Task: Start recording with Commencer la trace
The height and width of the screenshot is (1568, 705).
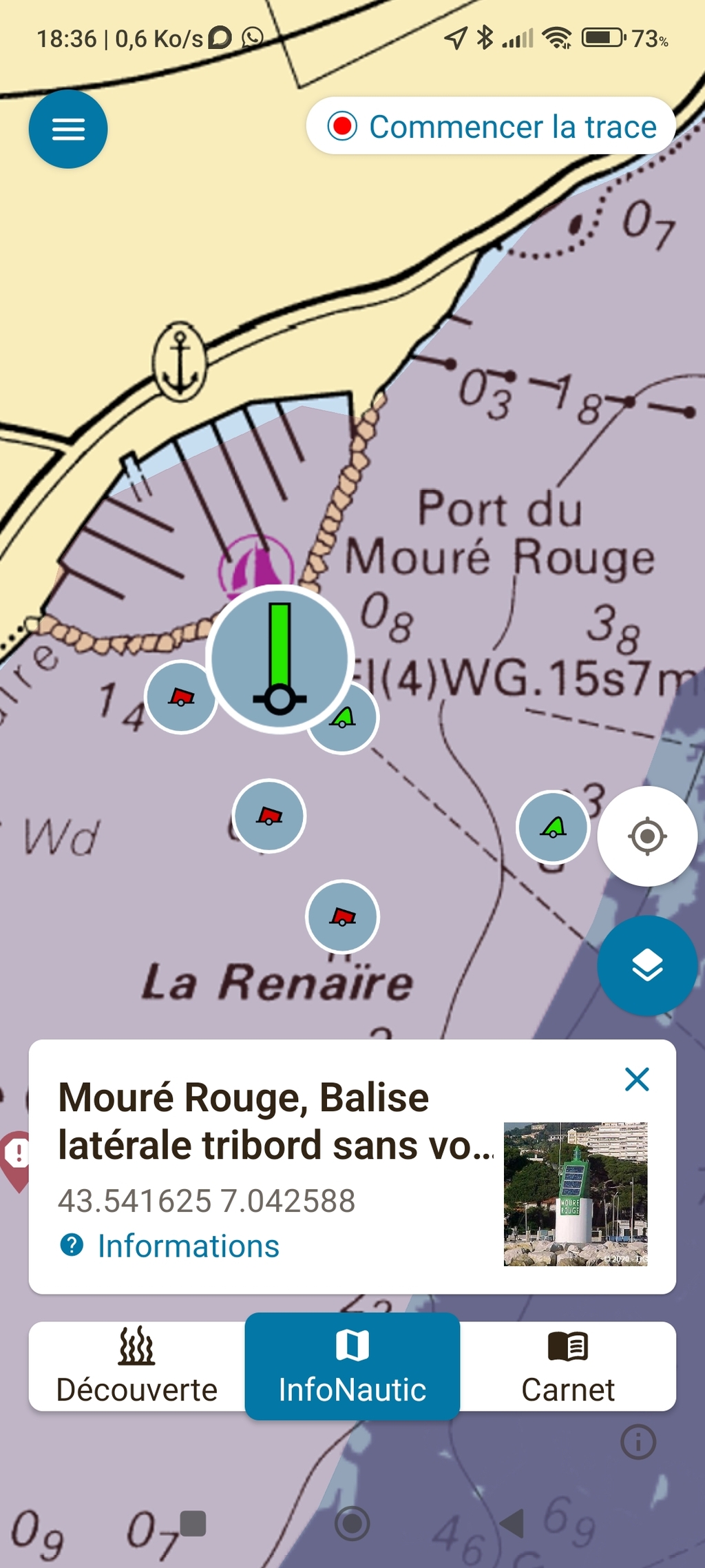Action: click(x=491, y=127)
